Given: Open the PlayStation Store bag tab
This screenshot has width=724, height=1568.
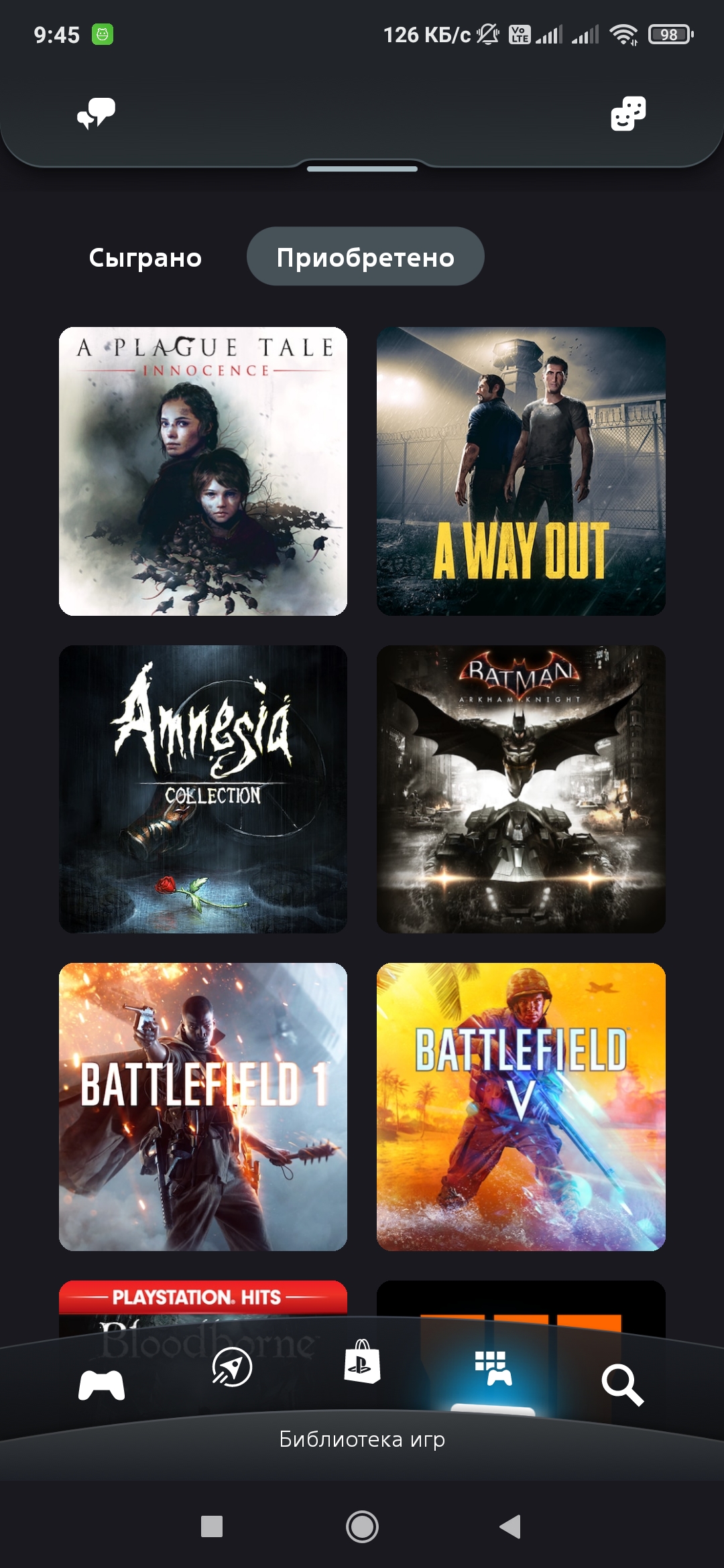Looking at the screenshot, I should coord(362,1362).
